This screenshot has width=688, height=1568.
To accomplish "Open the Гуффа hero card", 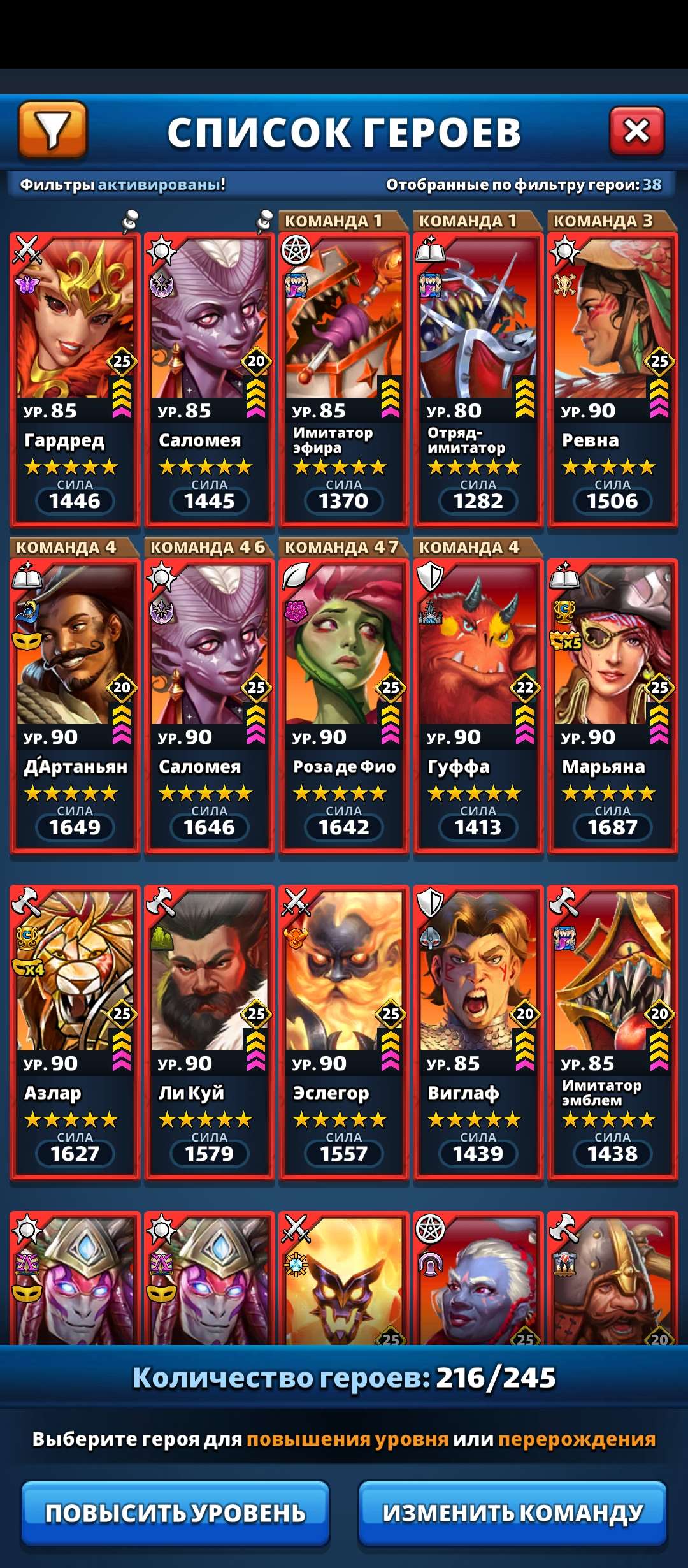I will tap(478, 706).
